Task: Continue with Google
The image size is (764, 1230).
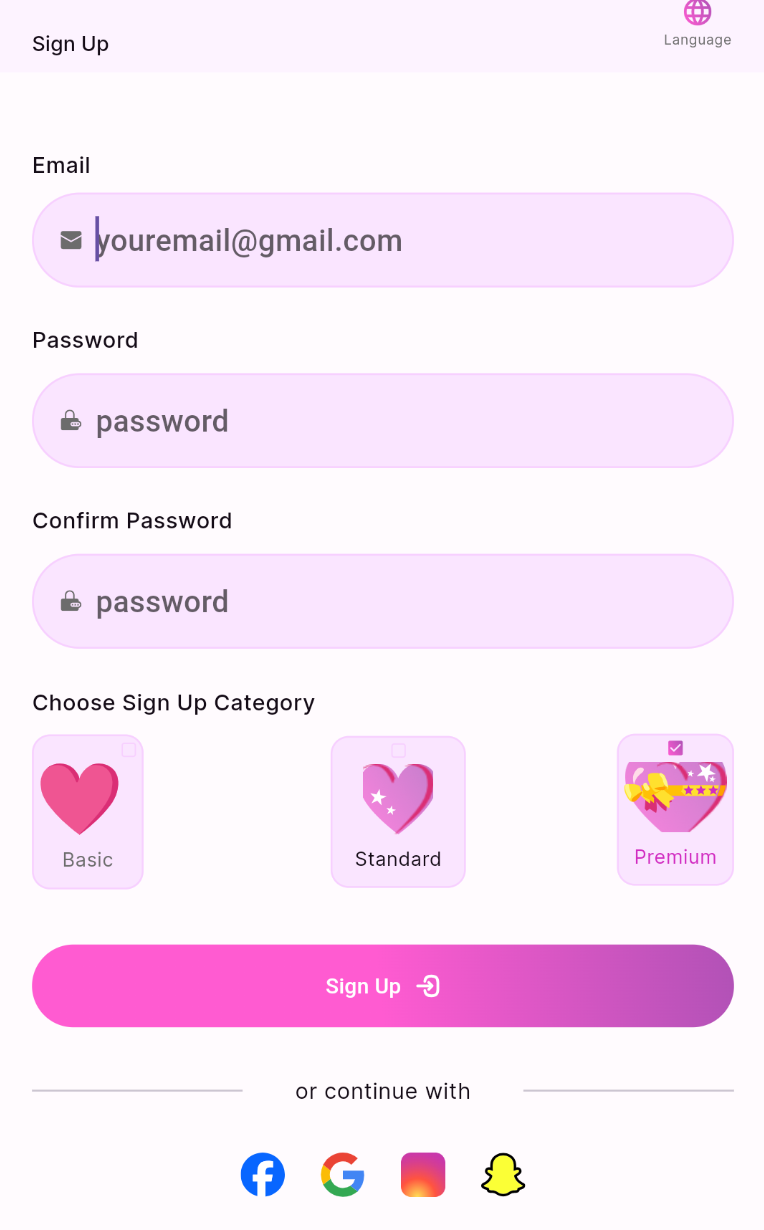Action: pos(343,1175)
